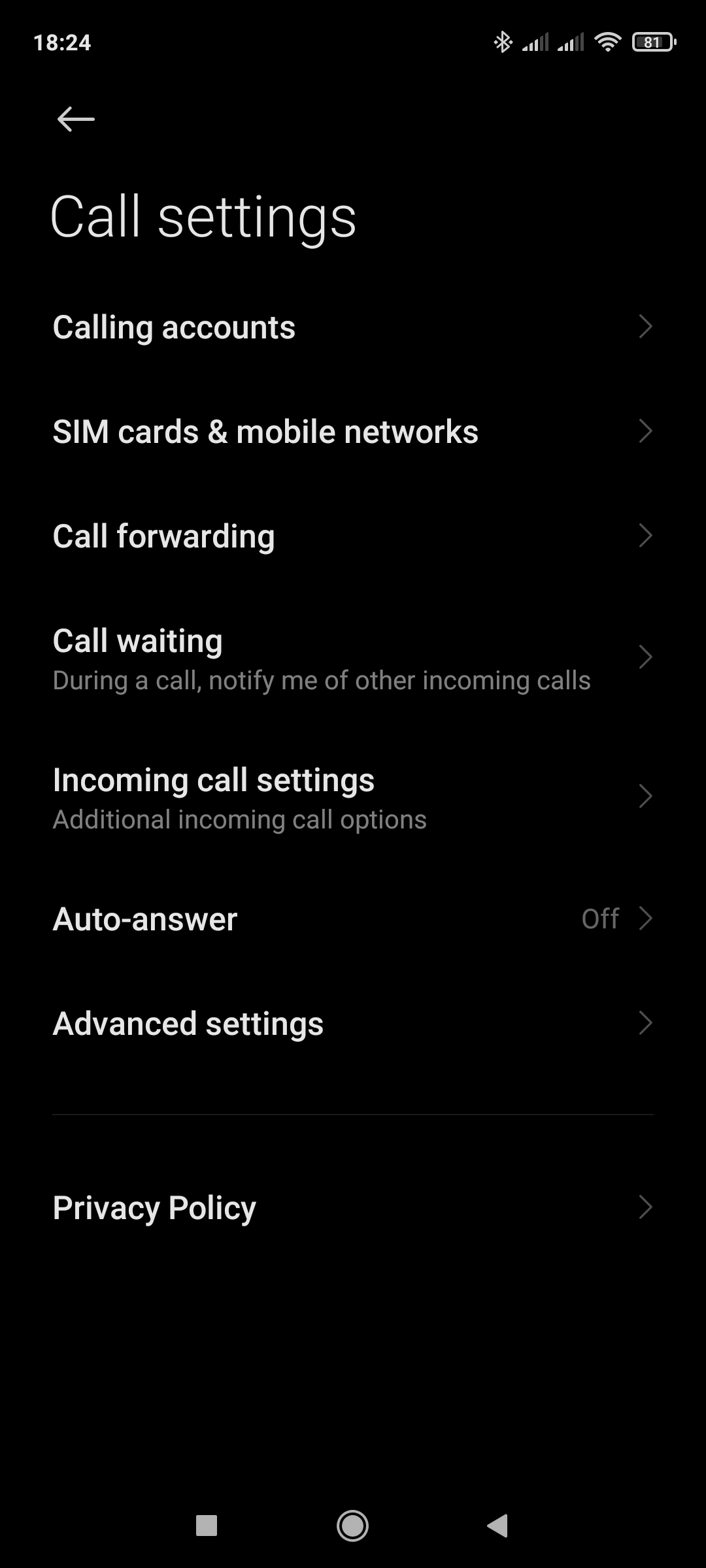Tap the system home button
The width and height of the screenshot is (706, 1568).
tap(352, 1526)
